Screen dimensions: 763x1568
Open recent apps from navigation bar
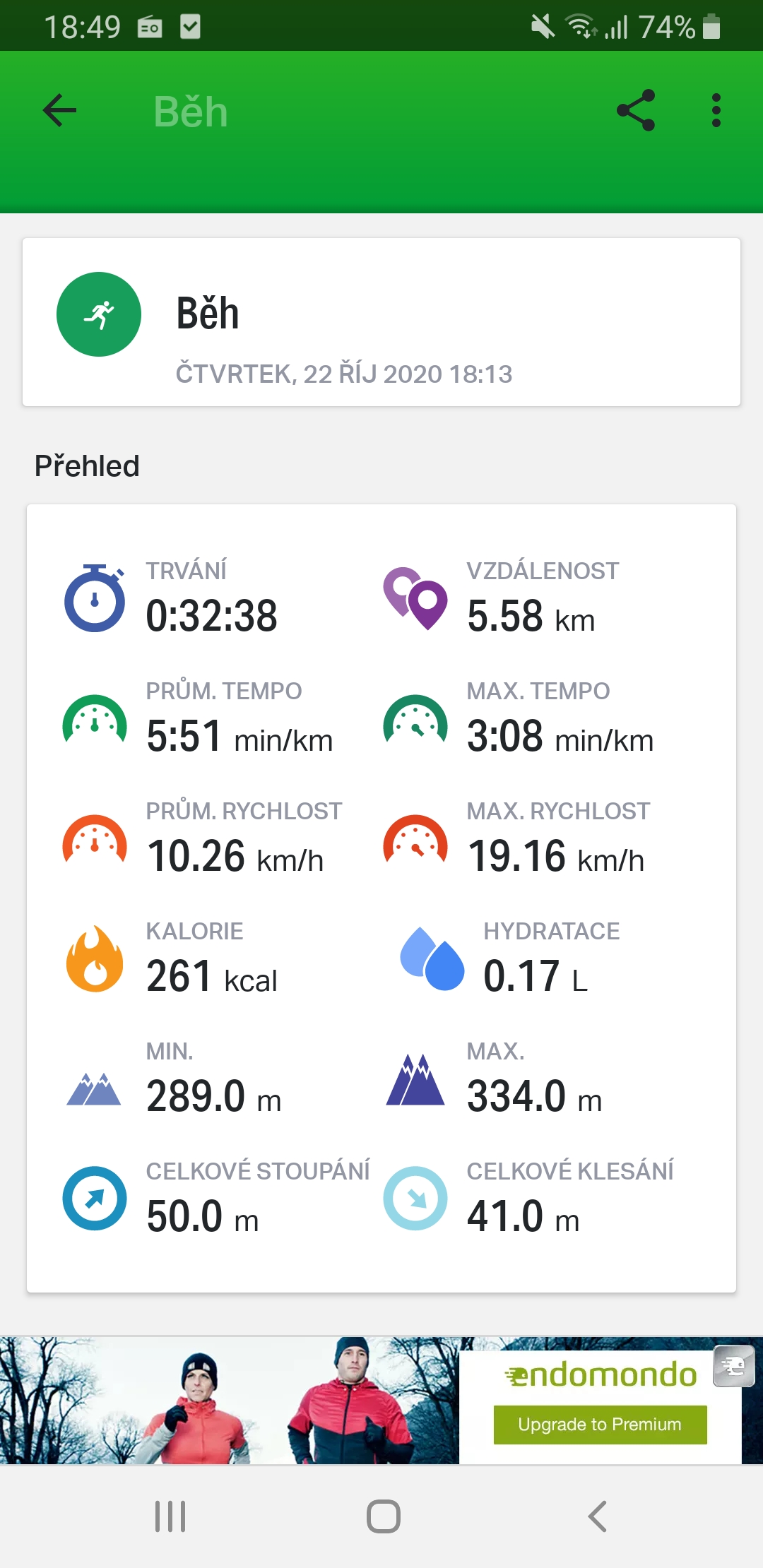tap(170, 1516)
